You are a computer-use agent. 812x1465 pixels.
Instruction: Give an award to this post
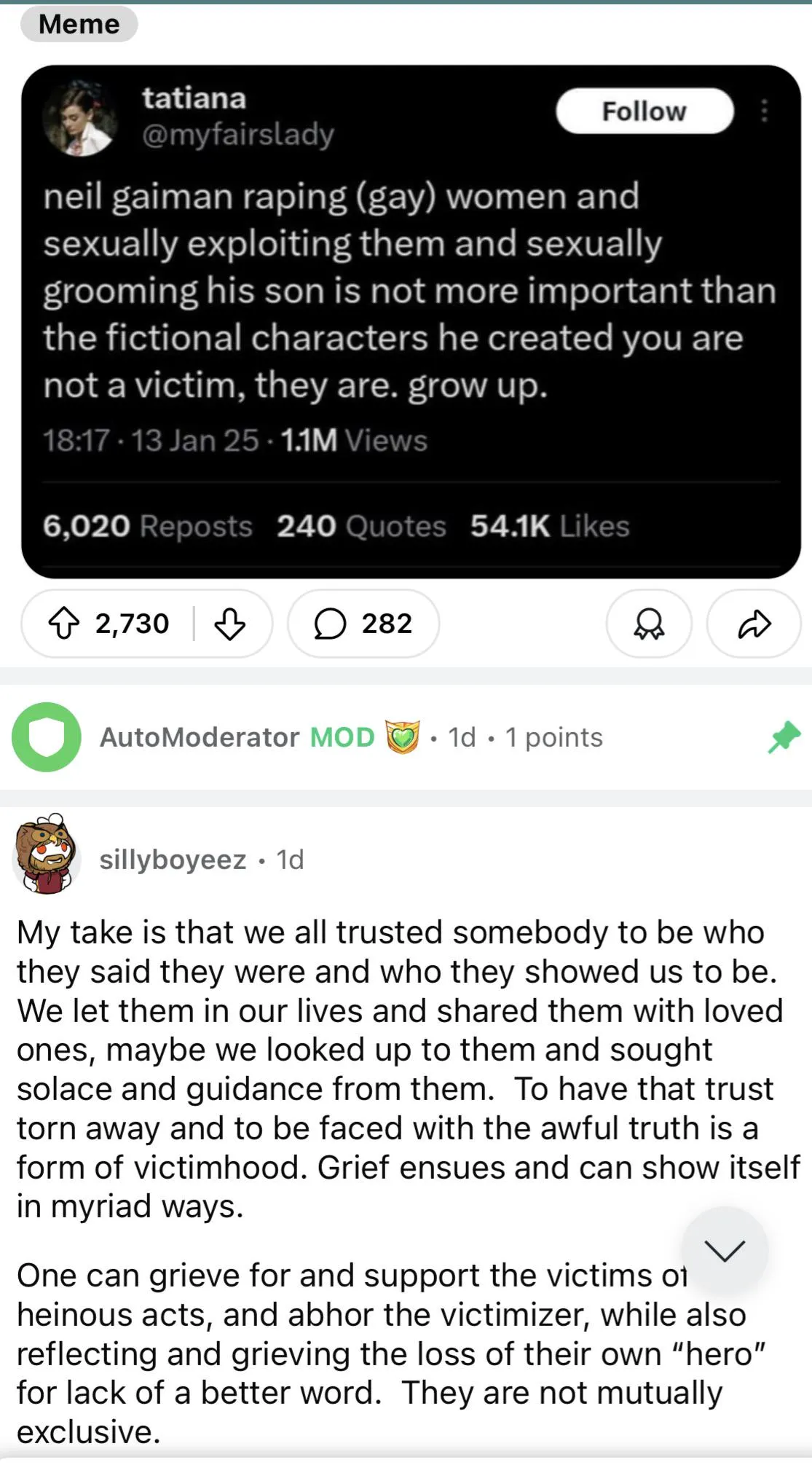[648, 624]
